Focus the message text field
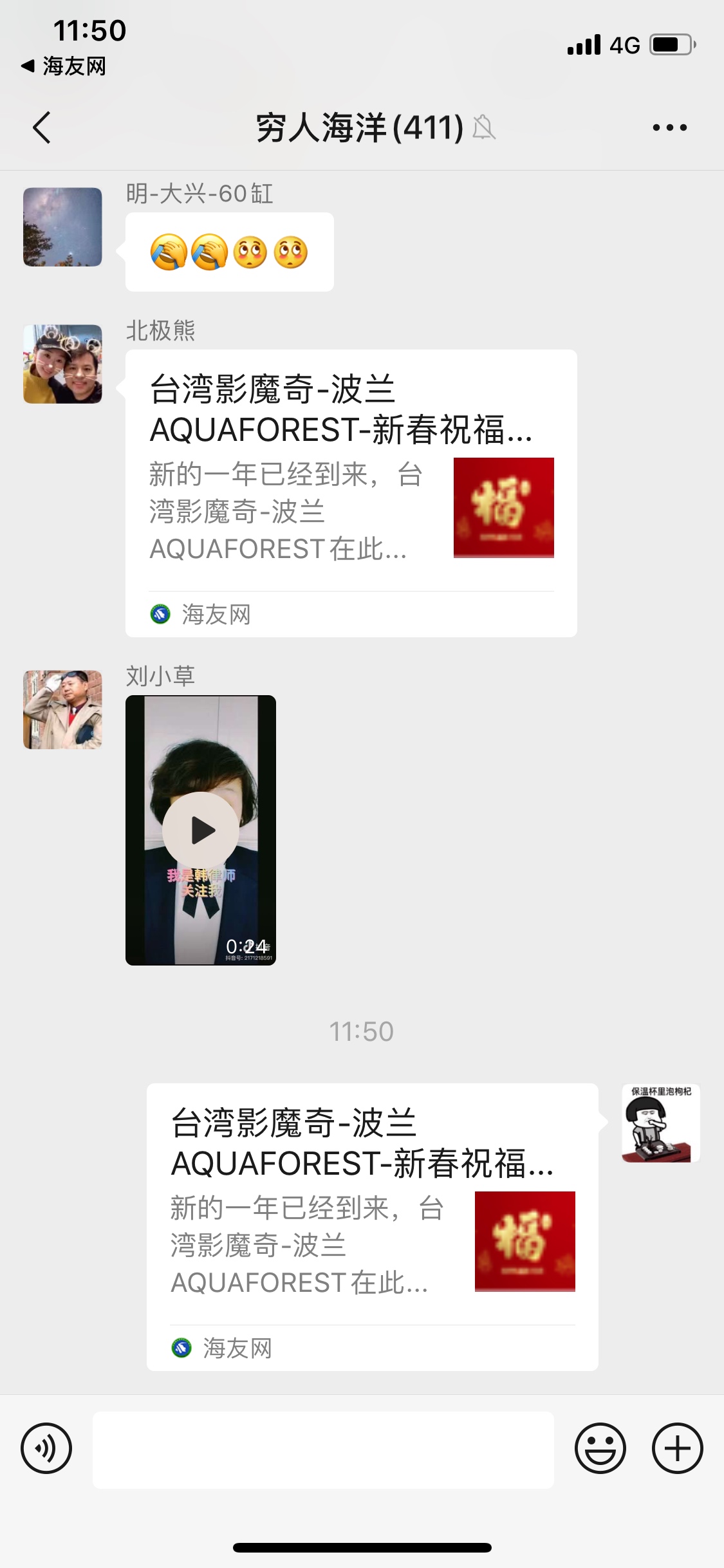Screen dimensions: 724x1568 pyautogui.click(x=323, y=1450)
